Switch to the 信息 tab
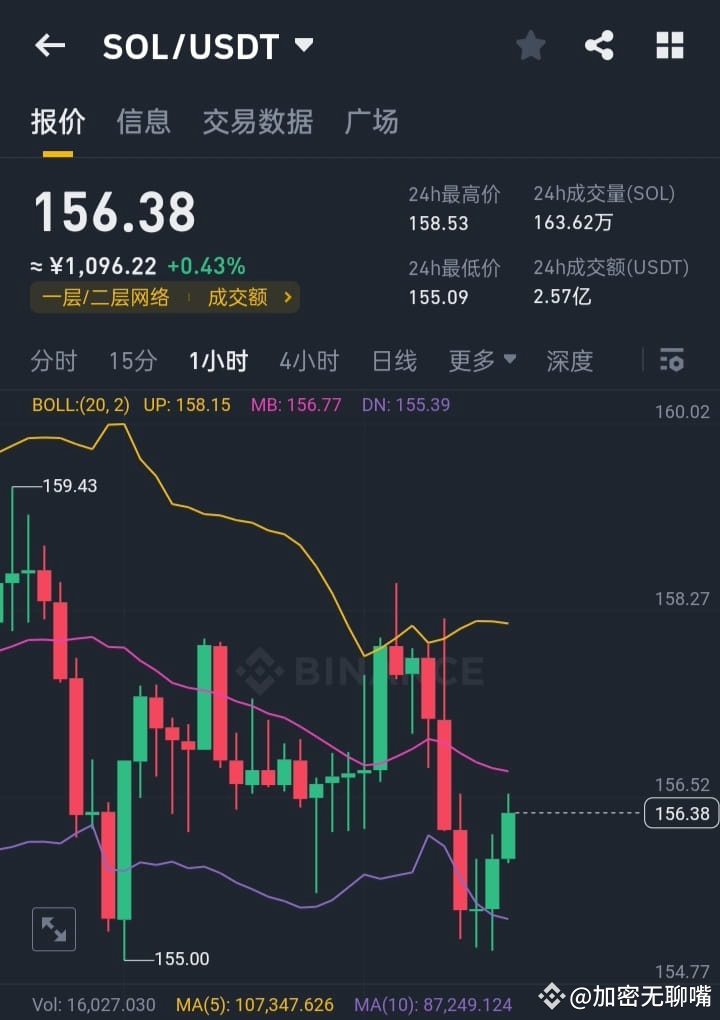Image resolution: width=720 pixels, height=1020 pixels. (143, 122)
